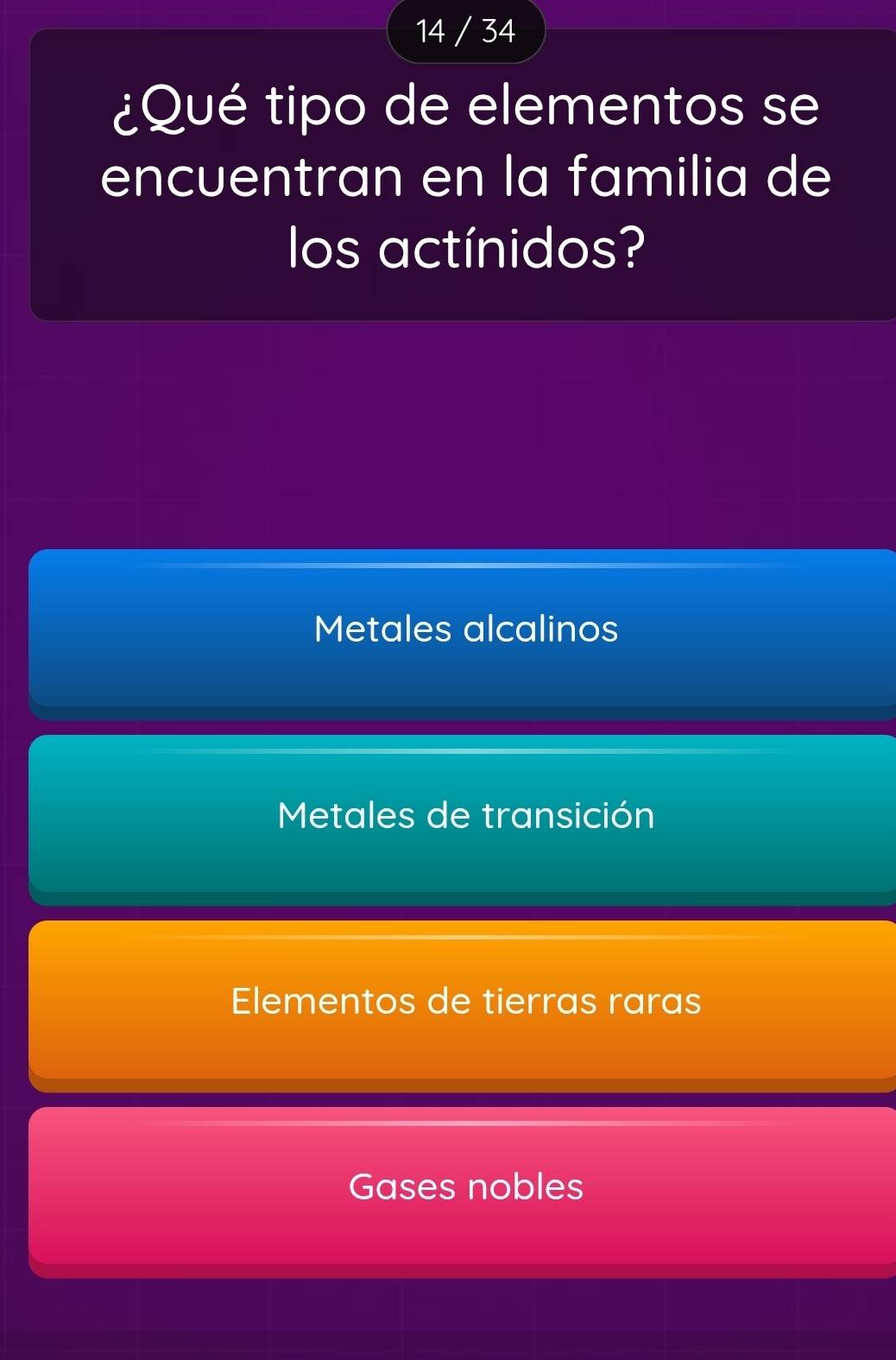The image size is (896, 1360).
Task: Pick the Elementos de tierras raras option
Action: (465, 1002)
